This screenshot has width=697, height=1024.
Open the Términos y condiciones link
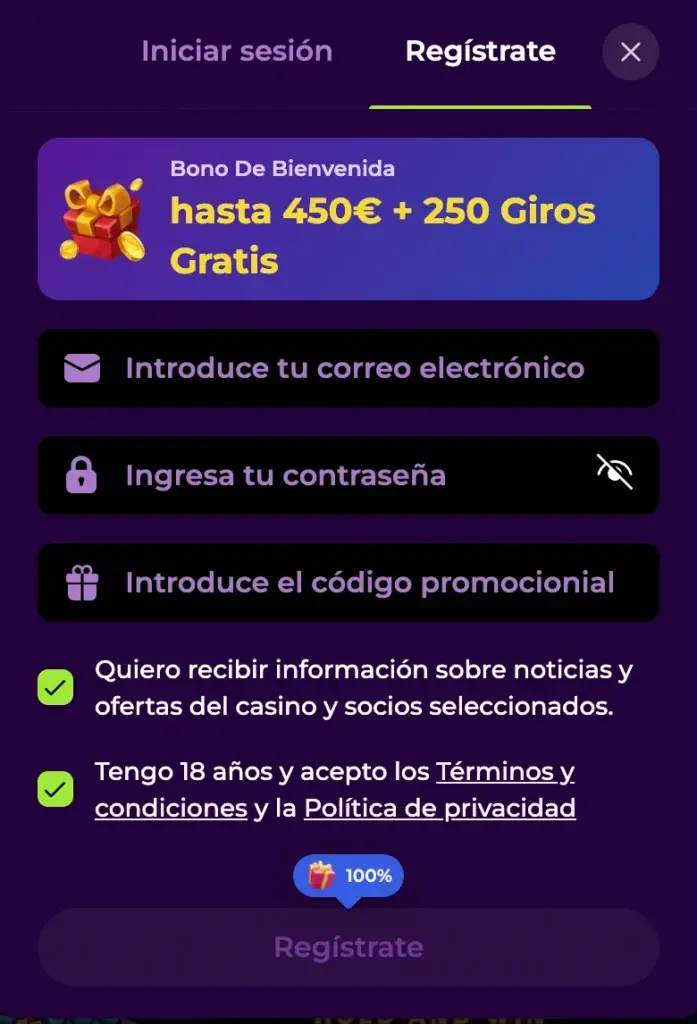click(x=504, y=773)
